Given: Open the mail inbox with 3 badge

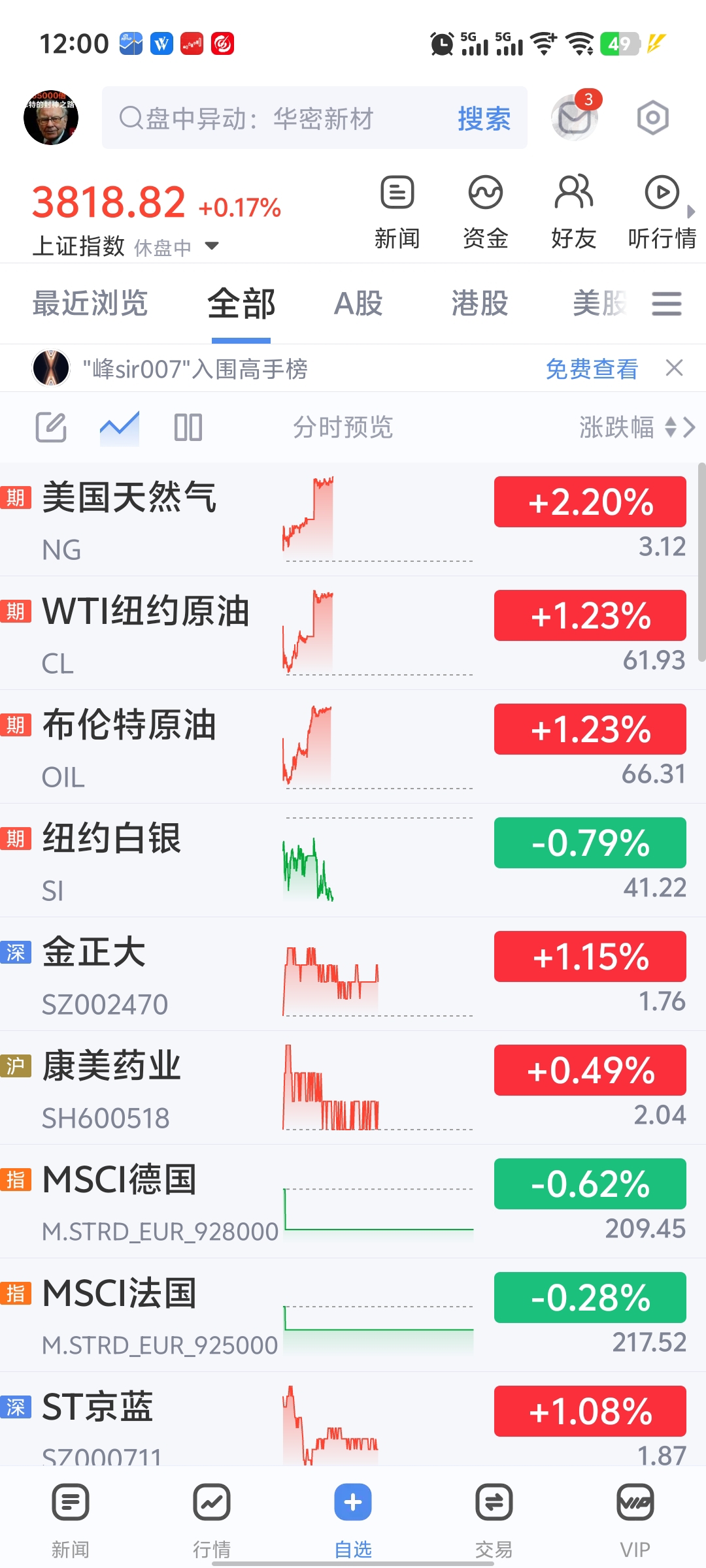Looking at the screenshot, I should (x=575, y=117).
